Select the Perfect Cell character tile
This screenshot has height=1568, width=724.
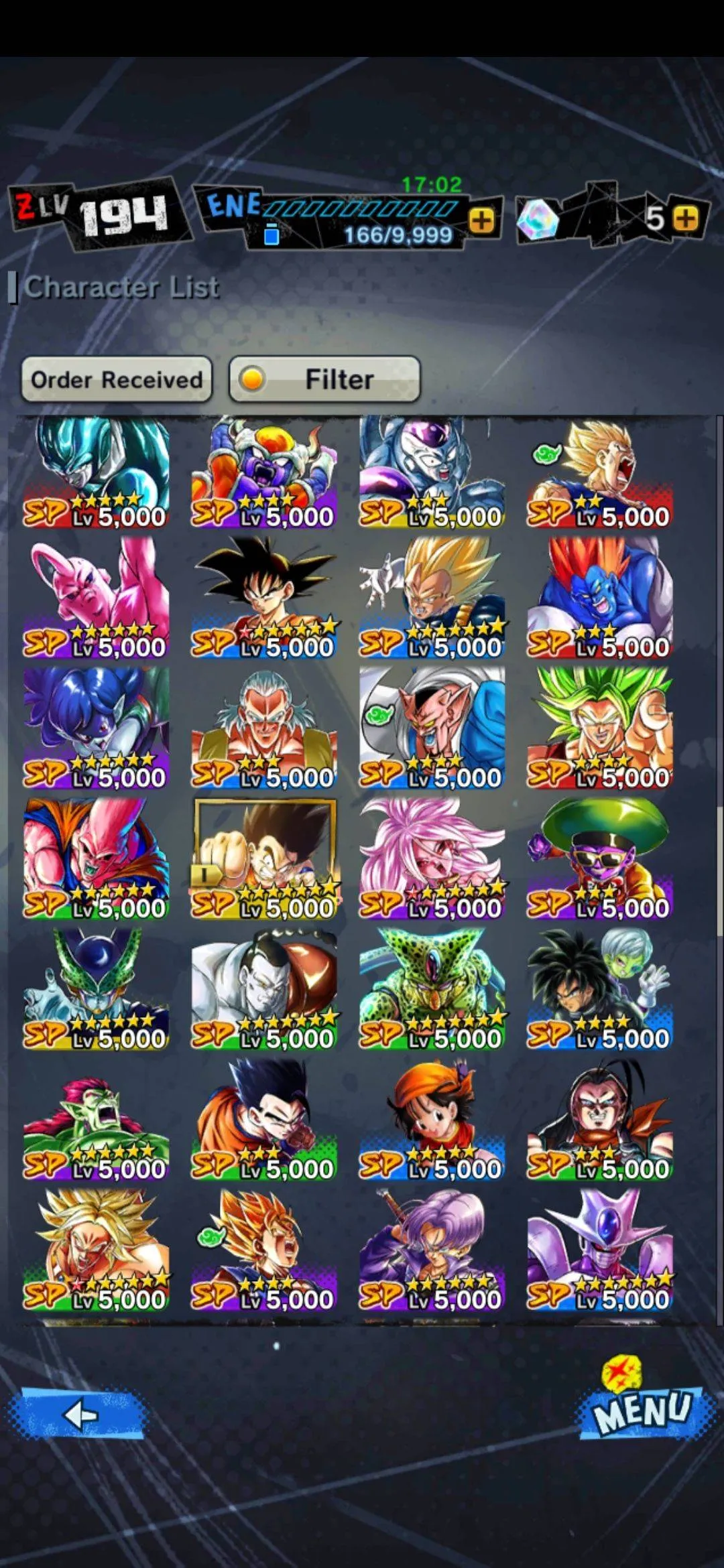coord(96,990)
